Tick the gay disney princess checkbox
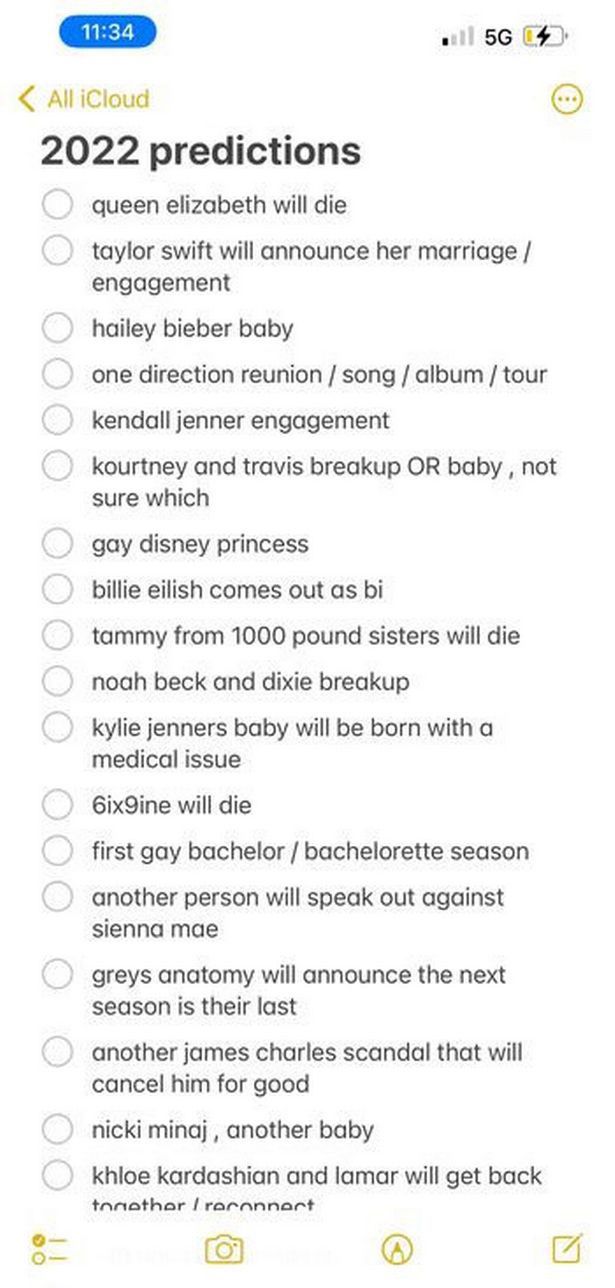 57,544
